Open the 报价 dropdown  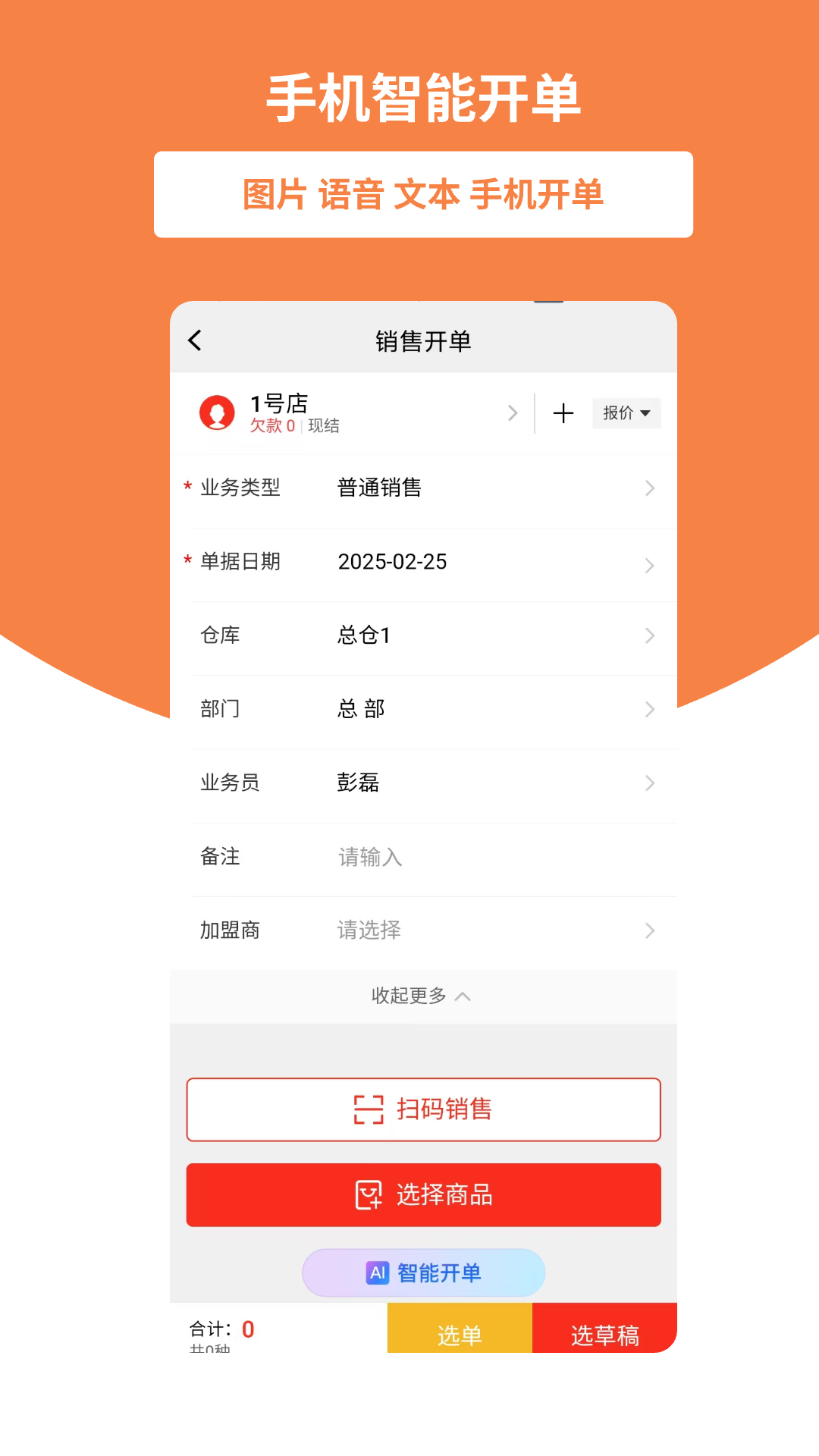tap(626, 413)
